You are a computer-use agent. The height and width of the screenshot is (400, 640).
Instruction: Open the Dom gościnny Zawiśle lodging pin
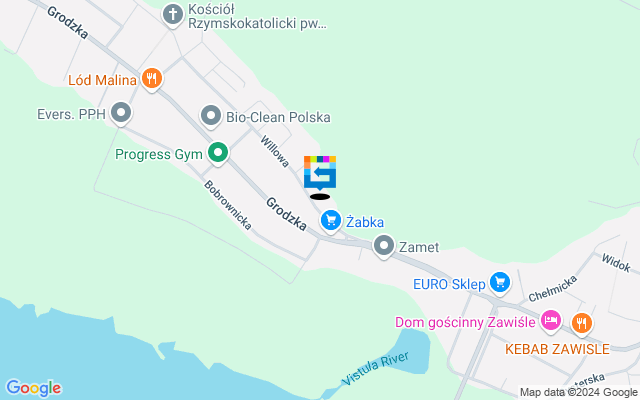click(551, 321)
